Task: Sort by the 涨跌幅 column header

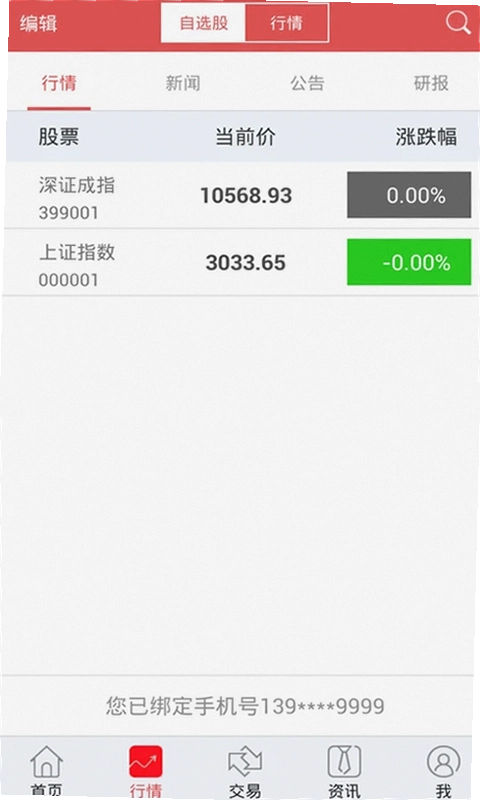Action: pyautogui.click(x=426, y=137)
